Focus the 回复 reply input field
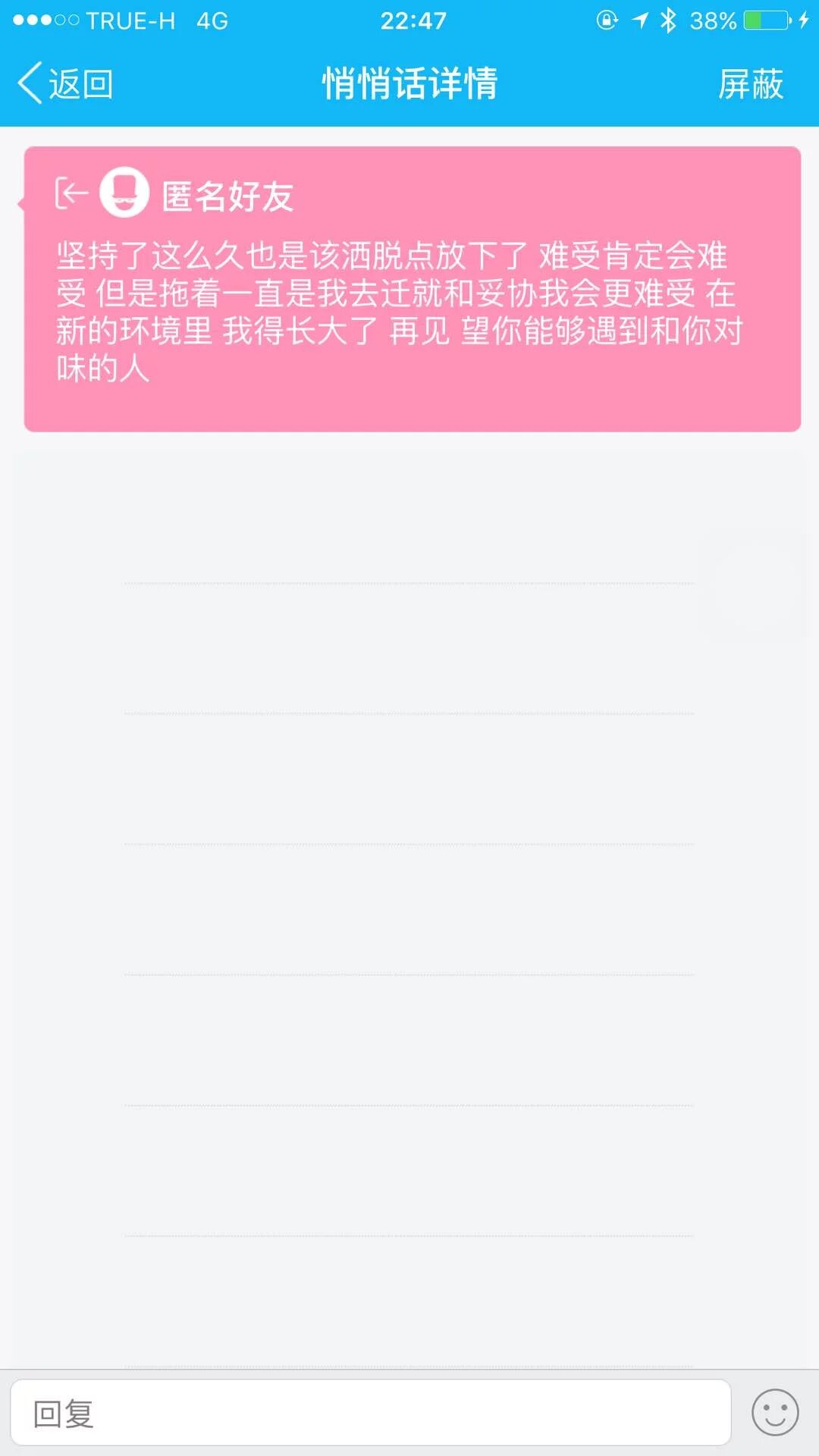This screenshot has width=819, height=1456. pos(370,1414)
